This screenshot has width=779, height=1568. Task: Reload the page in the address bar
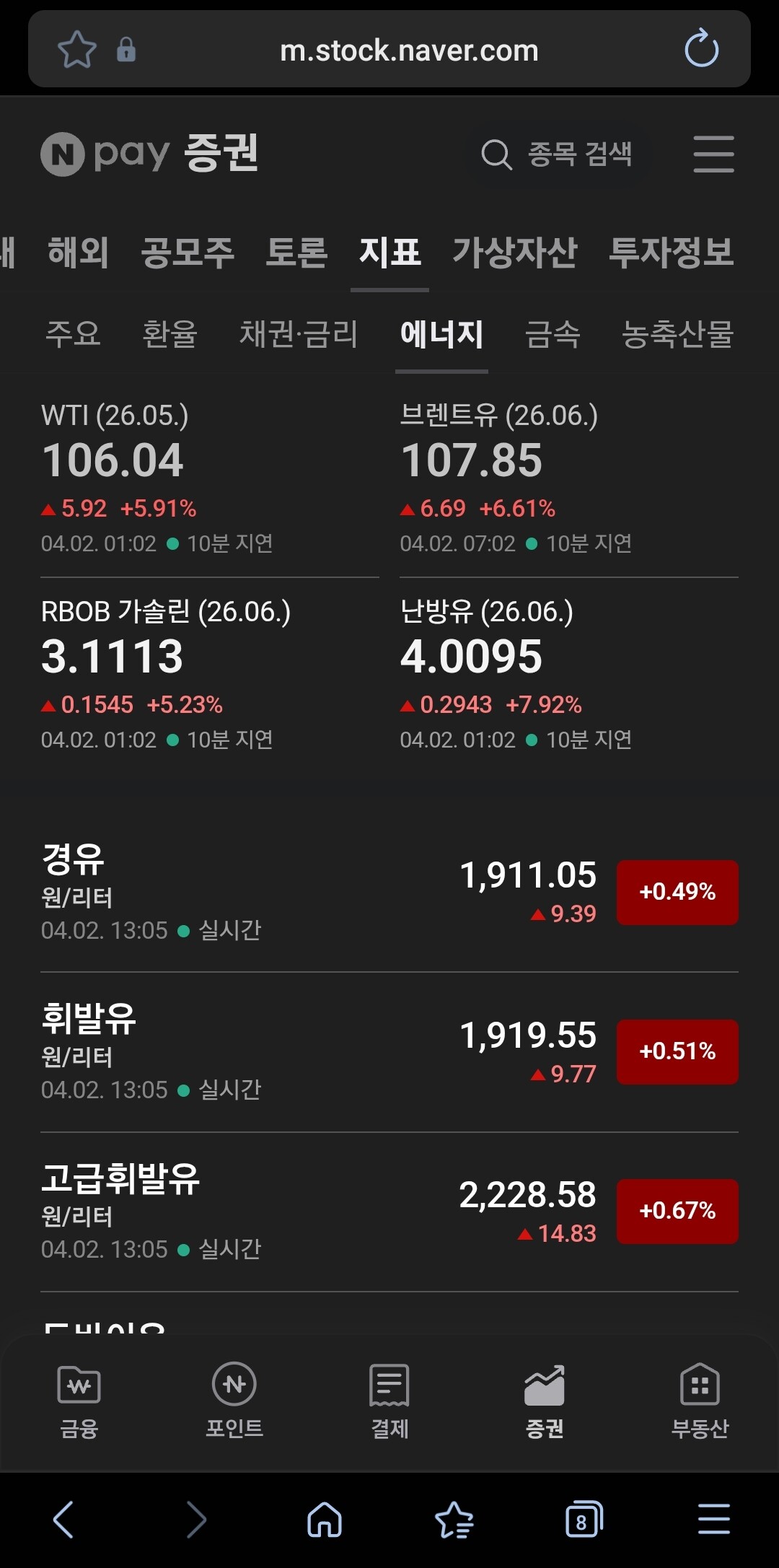coord(701,50)
